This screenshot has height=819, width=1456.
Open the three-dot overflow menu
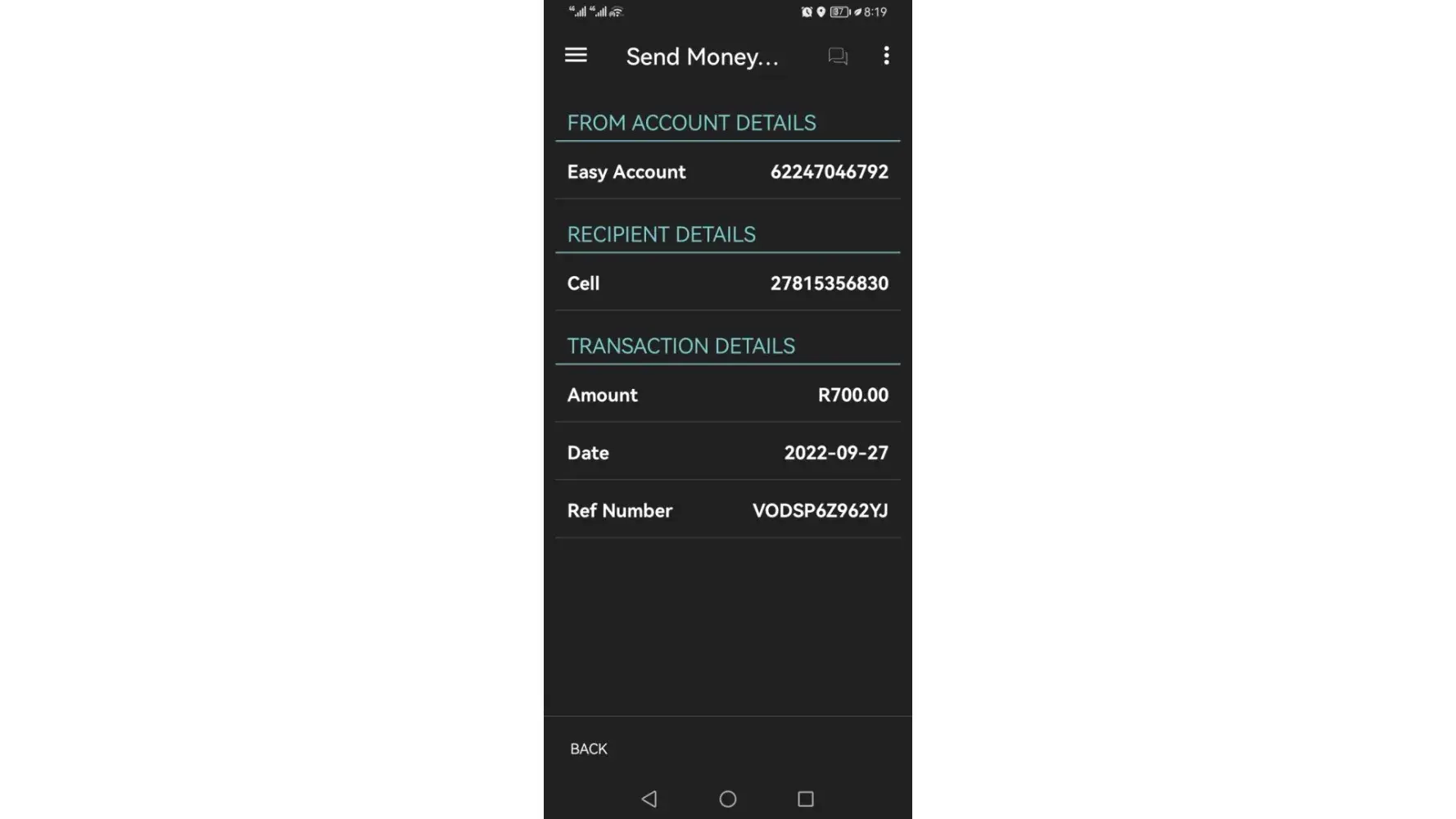tap(886, 56)
